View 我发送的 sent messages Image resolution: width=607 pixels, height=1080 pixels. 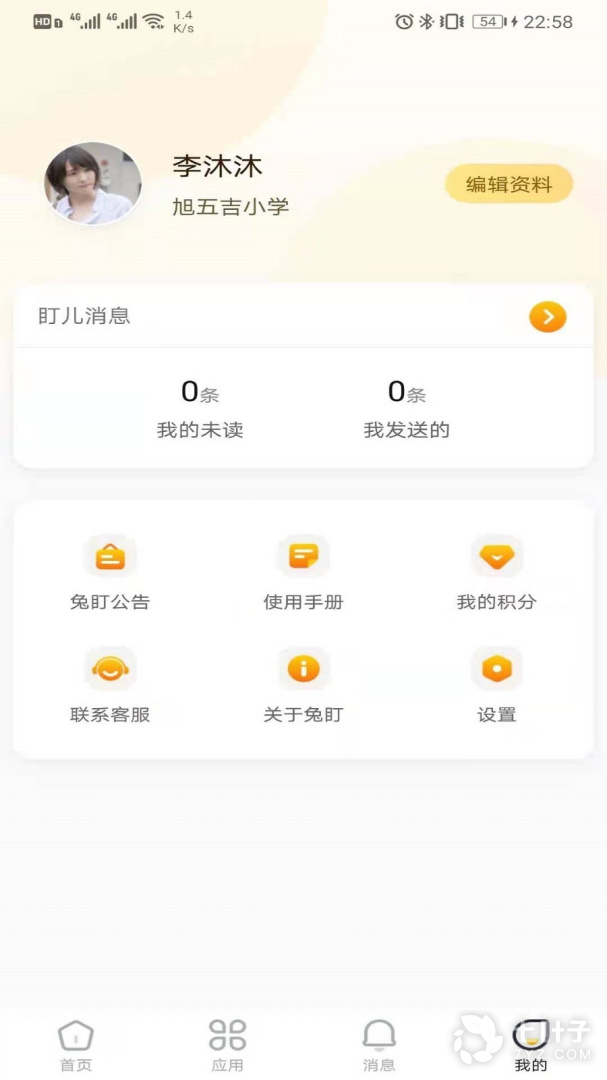pos(407,409)
